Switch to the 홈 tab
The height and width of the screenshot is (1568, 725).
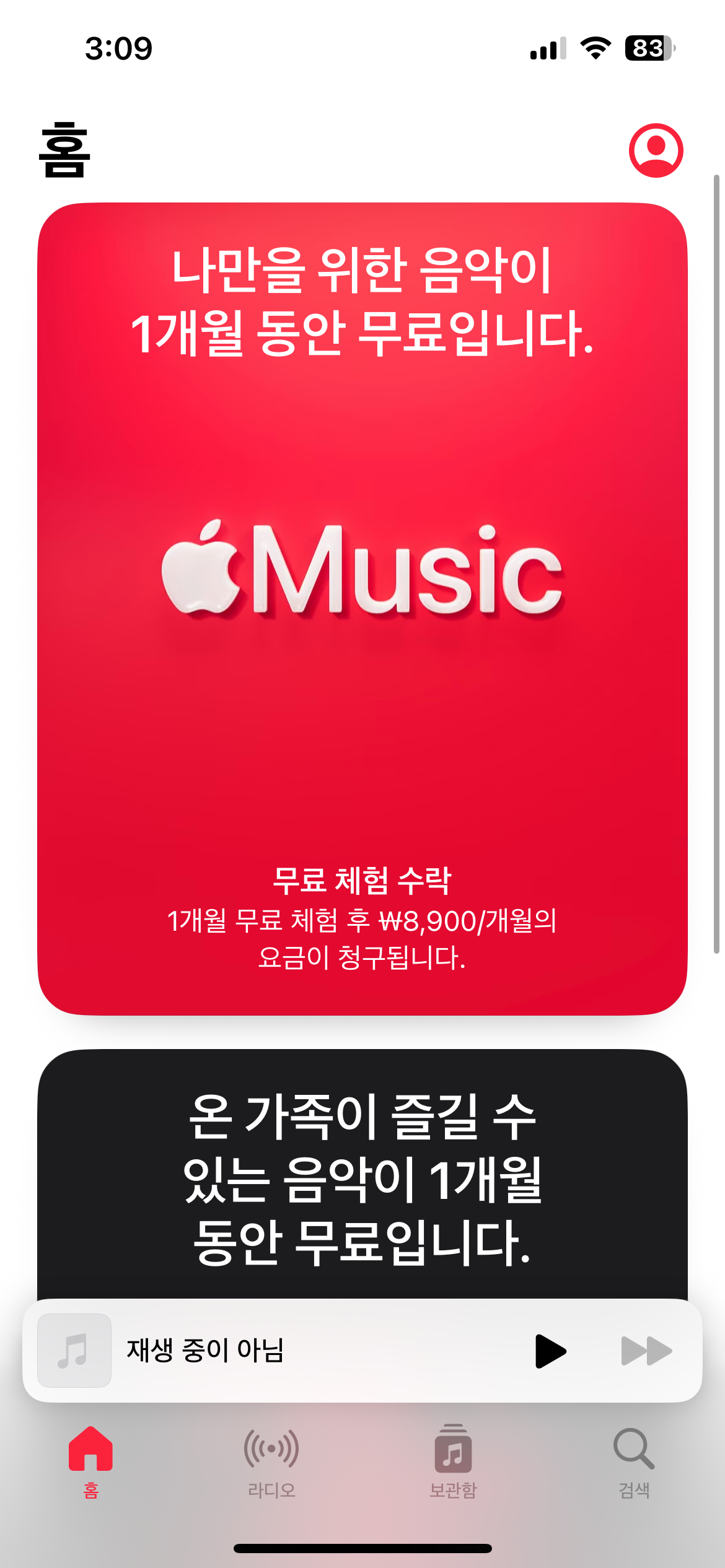point(90,1461)
